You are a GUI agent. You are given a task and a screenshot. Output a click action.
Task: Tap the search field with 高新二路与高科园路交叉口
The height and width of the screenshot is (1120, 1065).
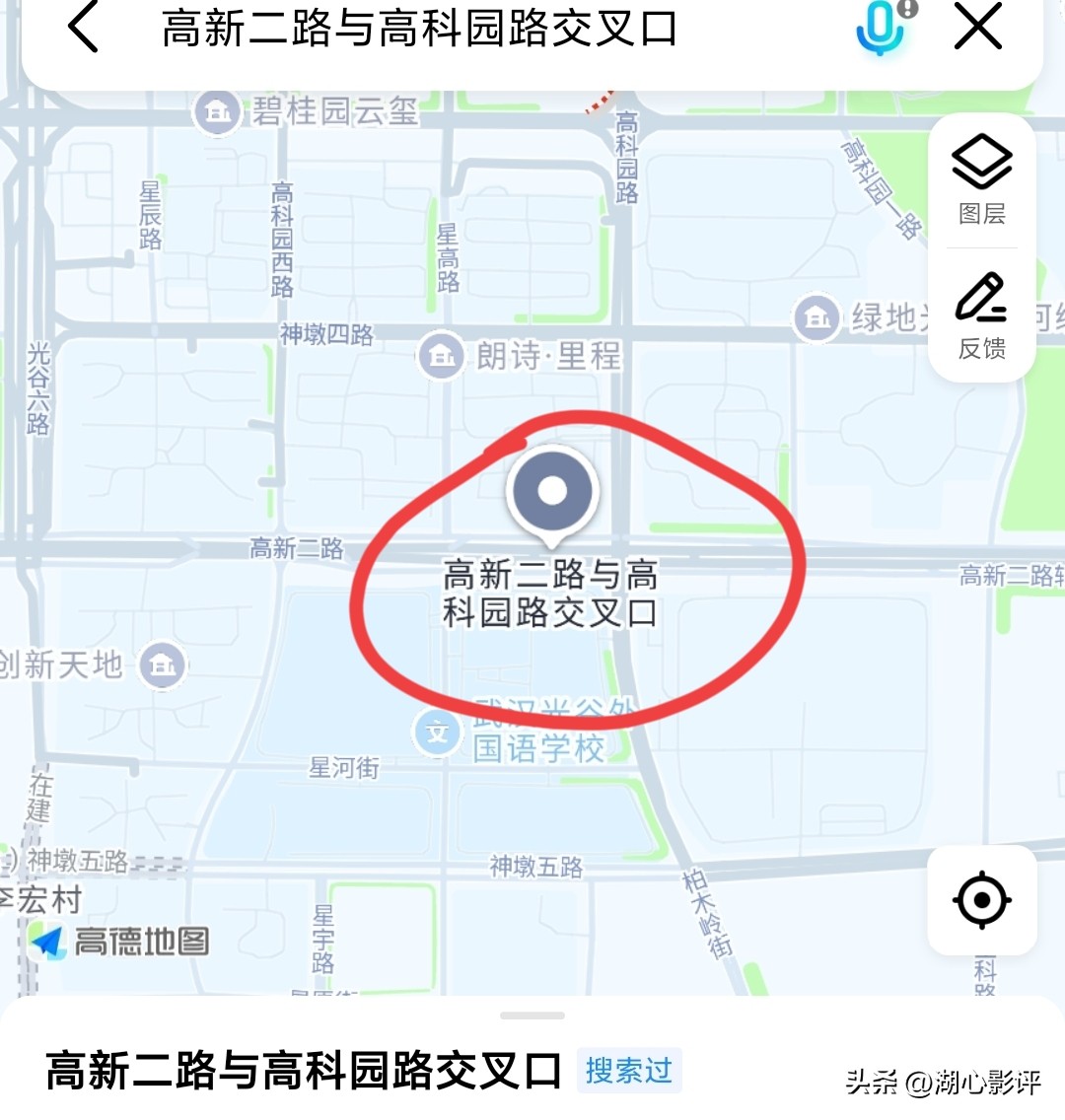[419, 28]
